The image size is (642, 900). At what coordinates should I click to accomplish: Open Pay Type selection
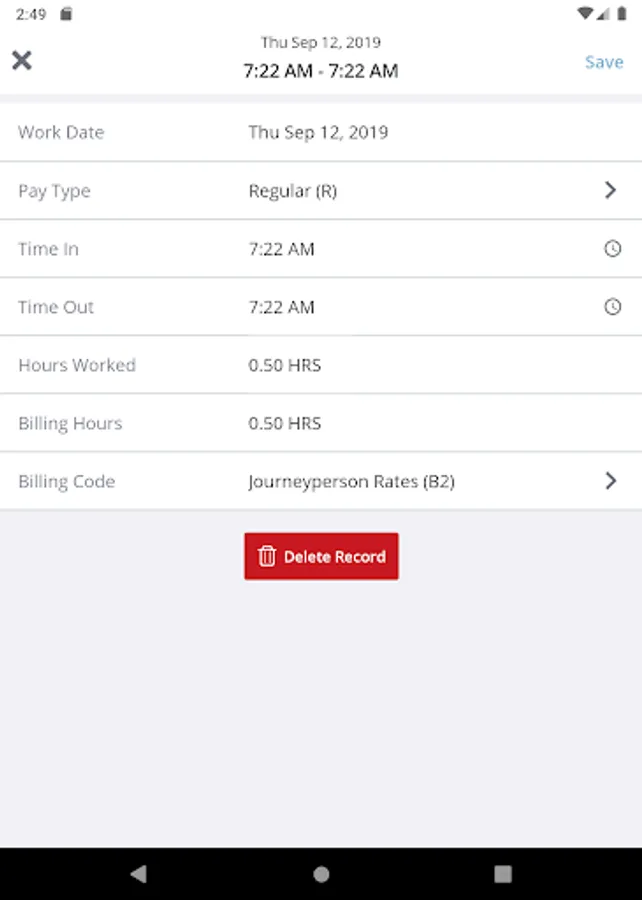pyautogui.click(x=610, y=190)
